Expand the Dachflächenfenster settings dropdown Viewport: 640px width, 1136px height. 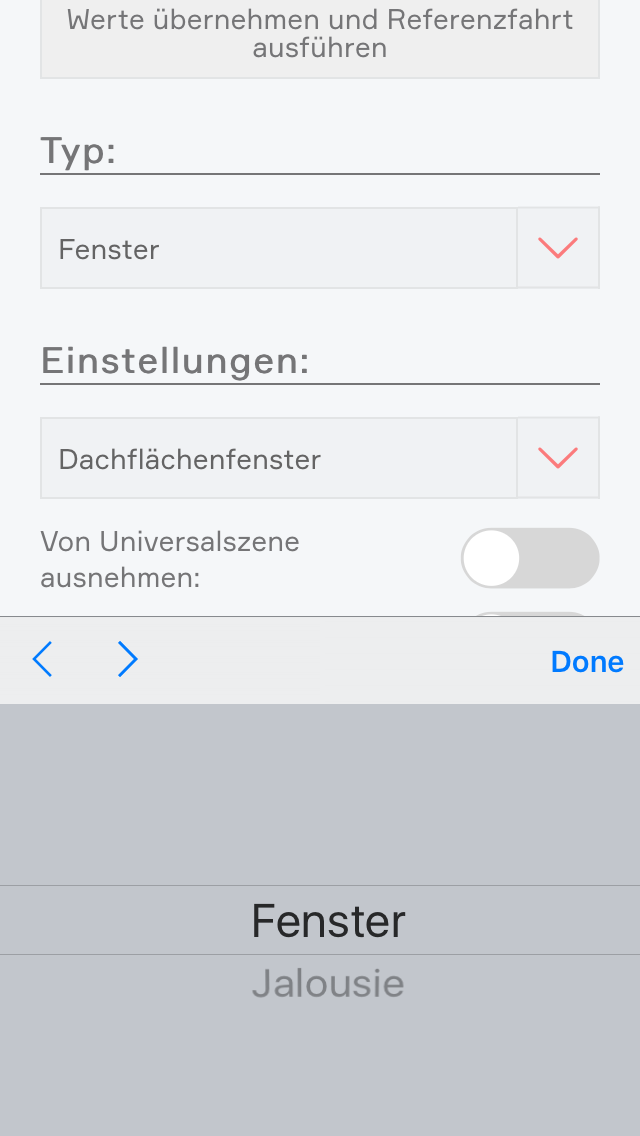coord(557,458)
